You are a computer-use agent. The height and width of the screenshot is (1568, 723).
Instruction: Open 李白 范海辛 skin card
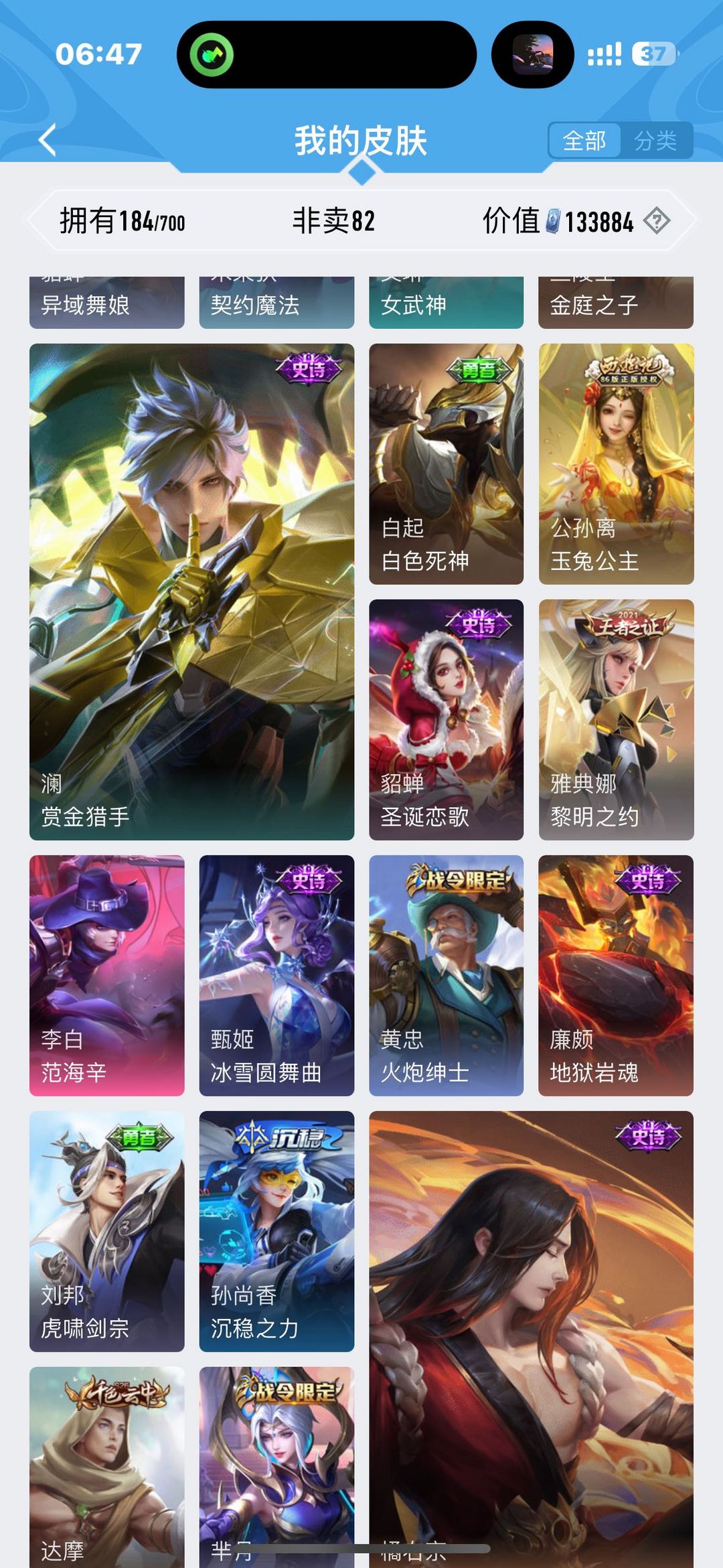coord(106,975)
